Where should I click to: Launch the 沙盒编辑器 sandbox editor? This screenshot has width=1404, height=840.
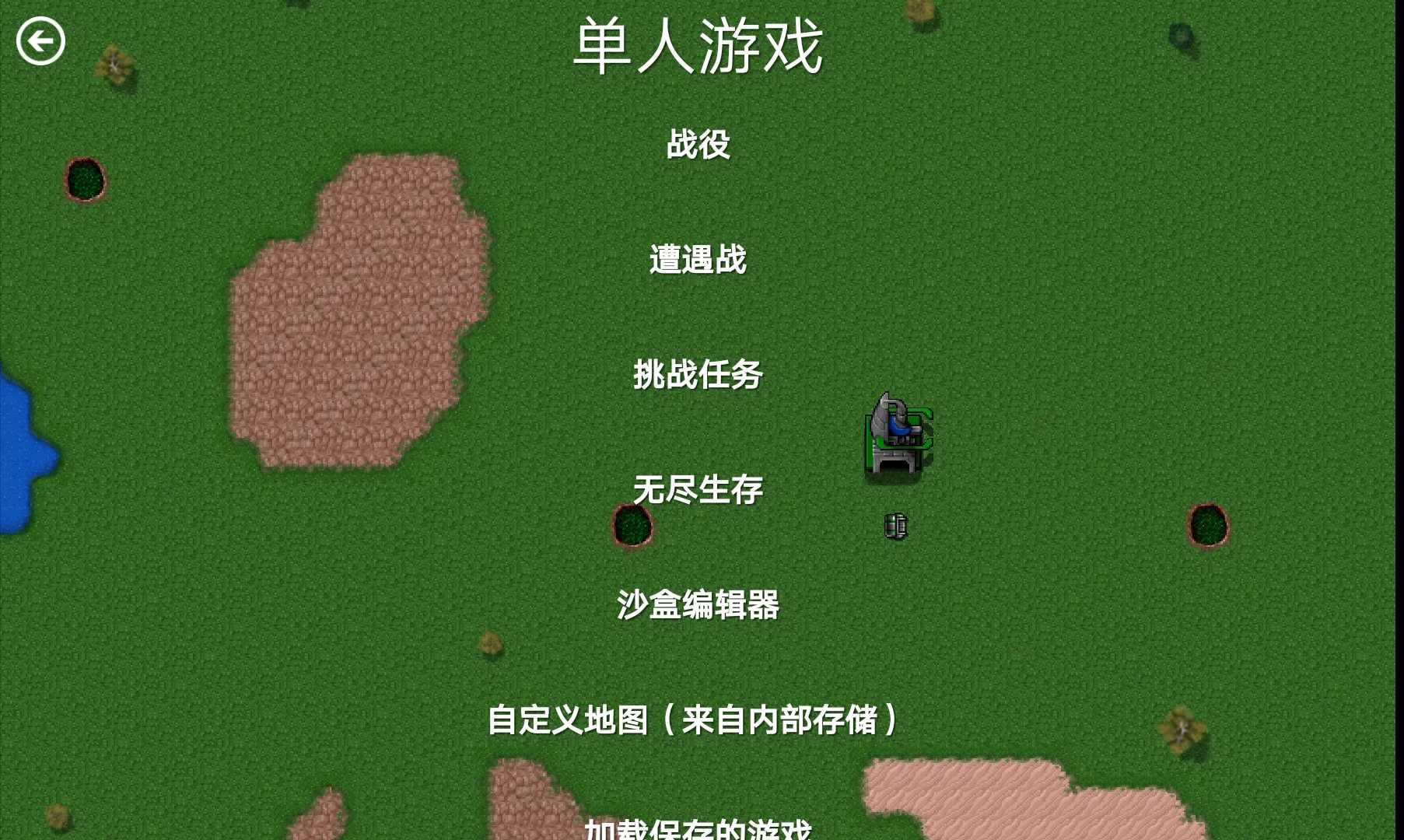pos(698,605)
